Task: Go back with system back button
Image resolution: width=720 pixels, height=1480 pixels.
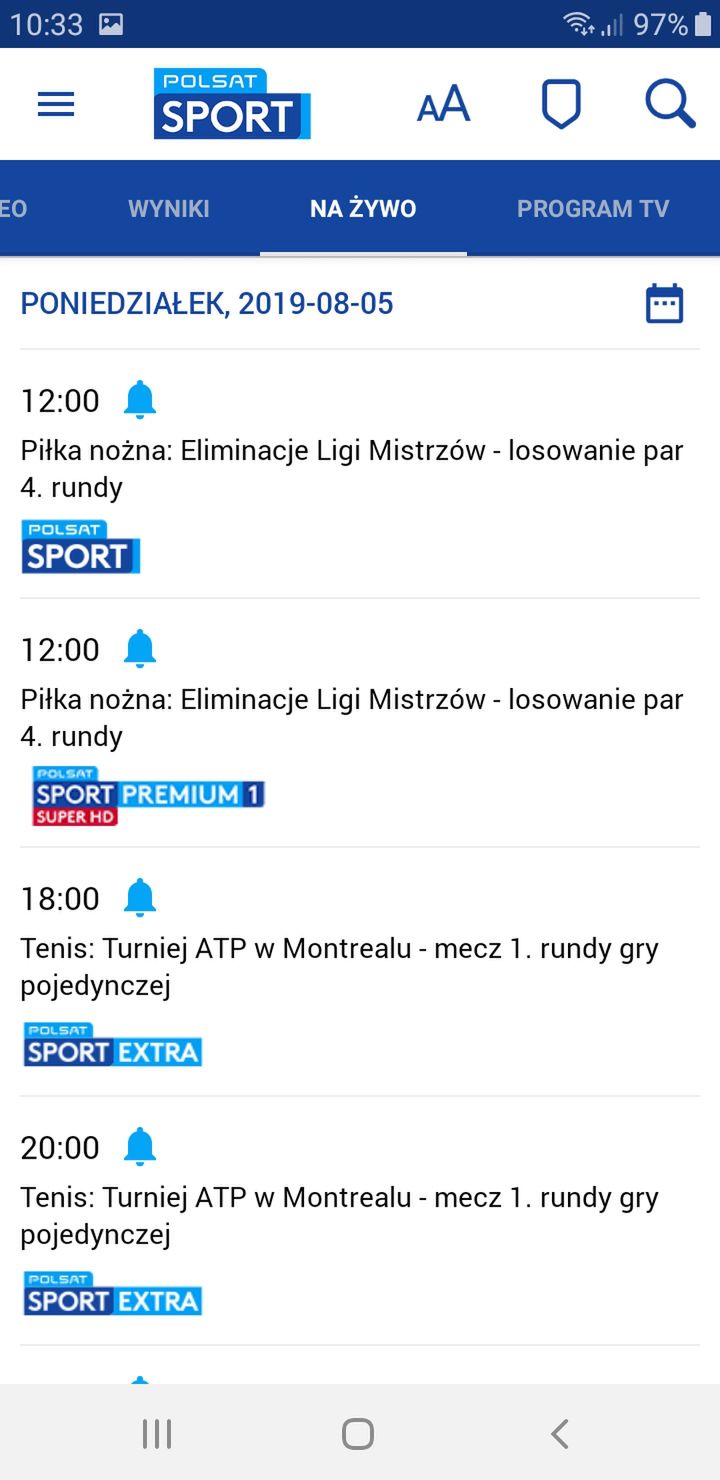Action: coord(560,1434)
